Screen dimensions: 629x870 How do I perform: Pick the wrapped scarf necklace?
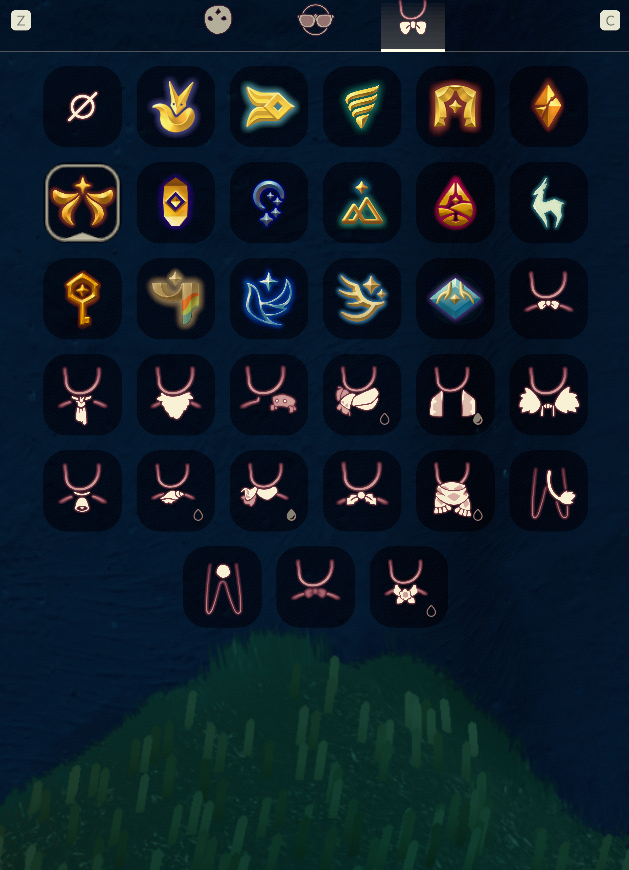point(455,490)
